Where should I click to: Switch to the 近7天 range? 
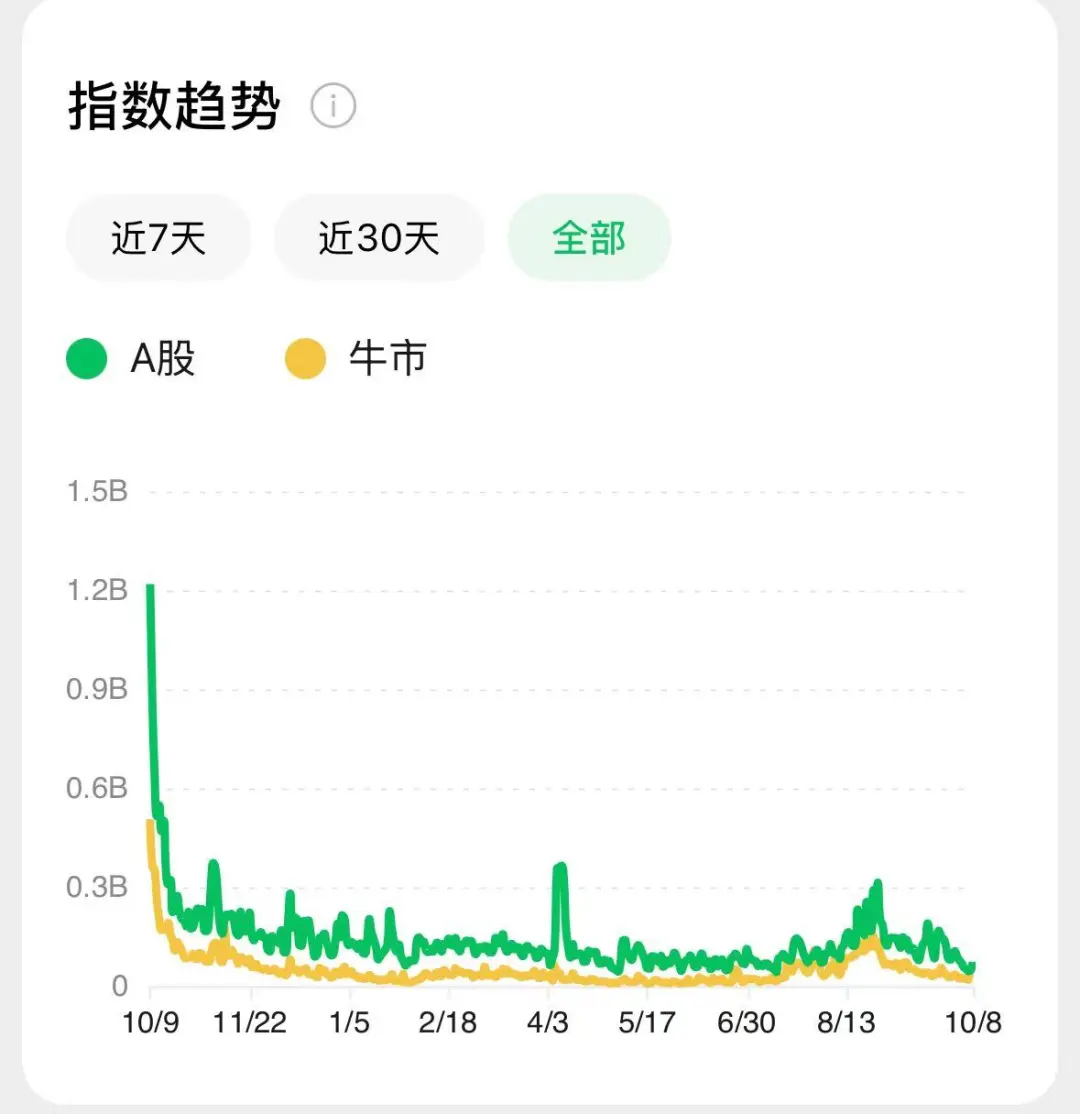click(x=158, y=238)
